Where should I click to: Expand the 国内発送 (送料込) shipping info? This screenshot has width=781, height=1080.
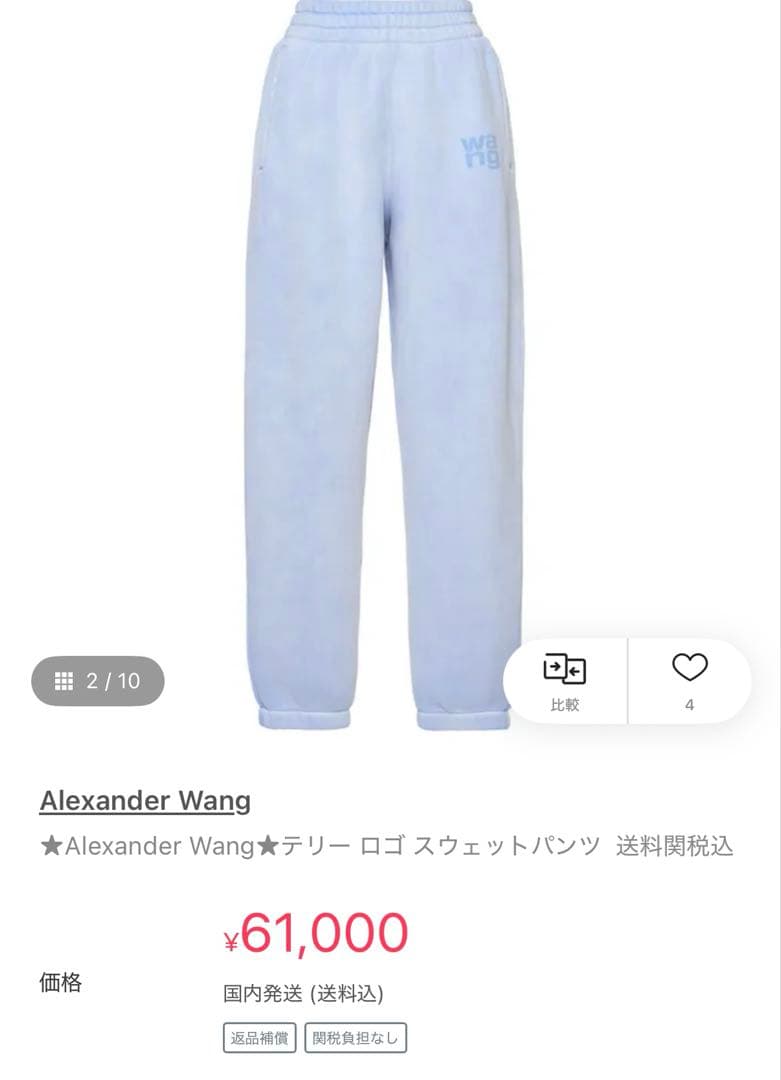305,994
